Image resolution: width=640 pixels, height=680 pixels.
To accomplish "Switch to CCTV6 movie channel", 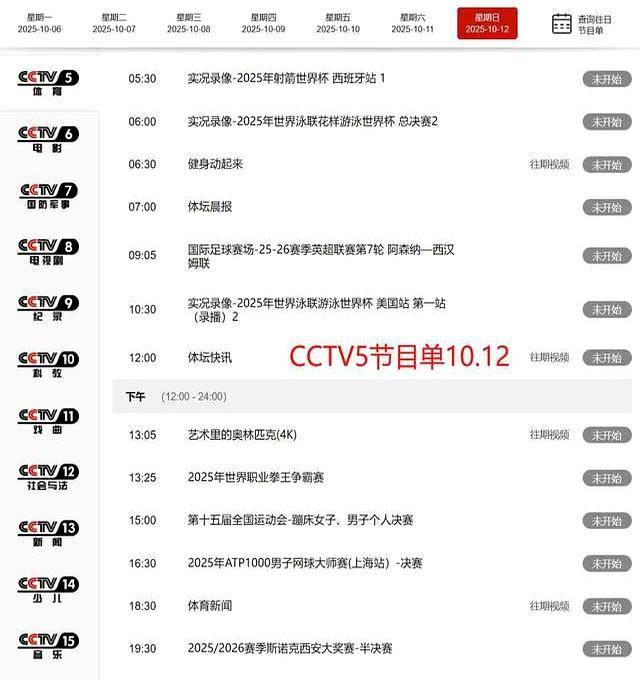I will click(x=49, y=139).
